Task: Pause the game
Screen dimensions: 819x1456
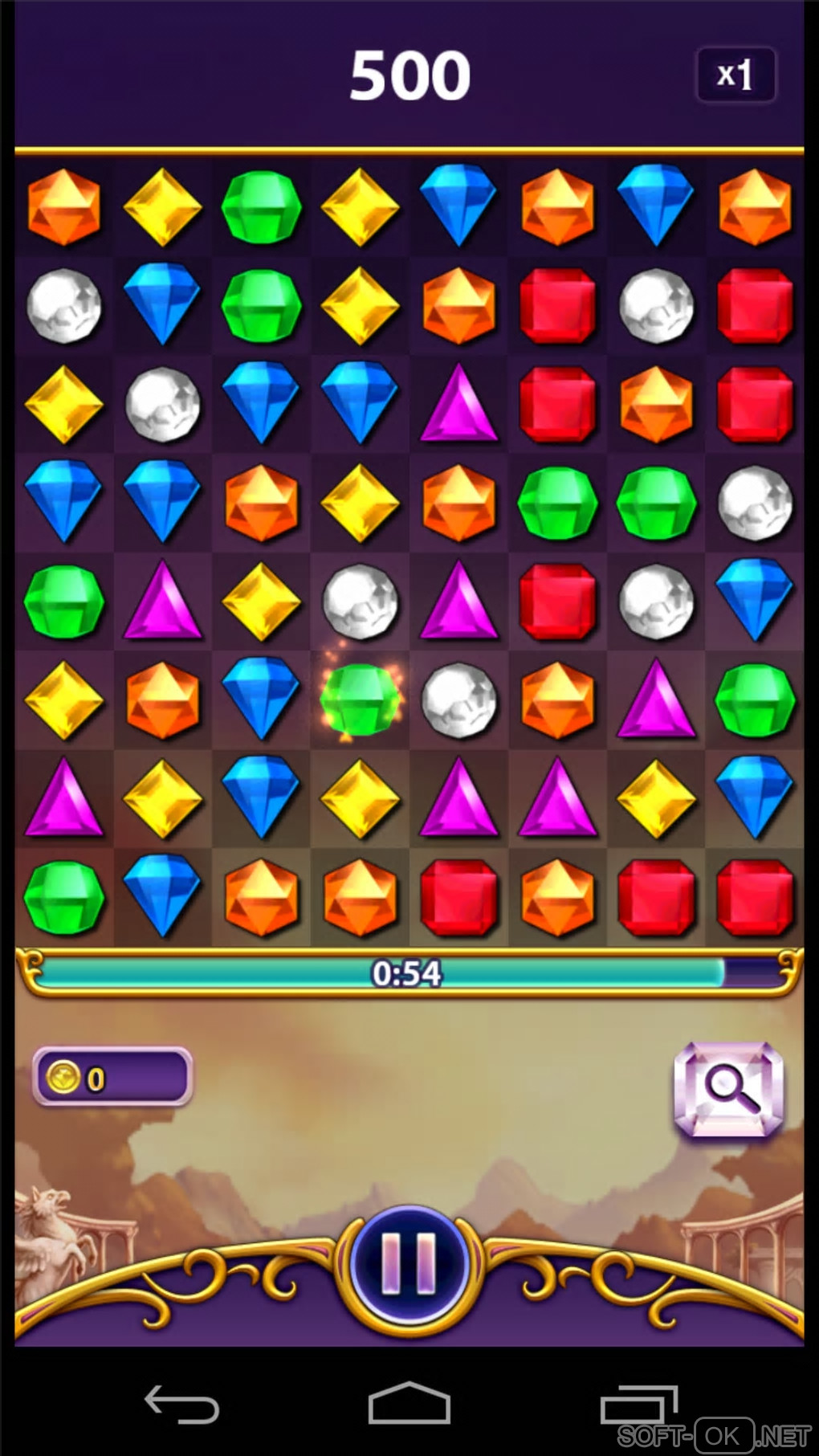Action: point(409,1263)
